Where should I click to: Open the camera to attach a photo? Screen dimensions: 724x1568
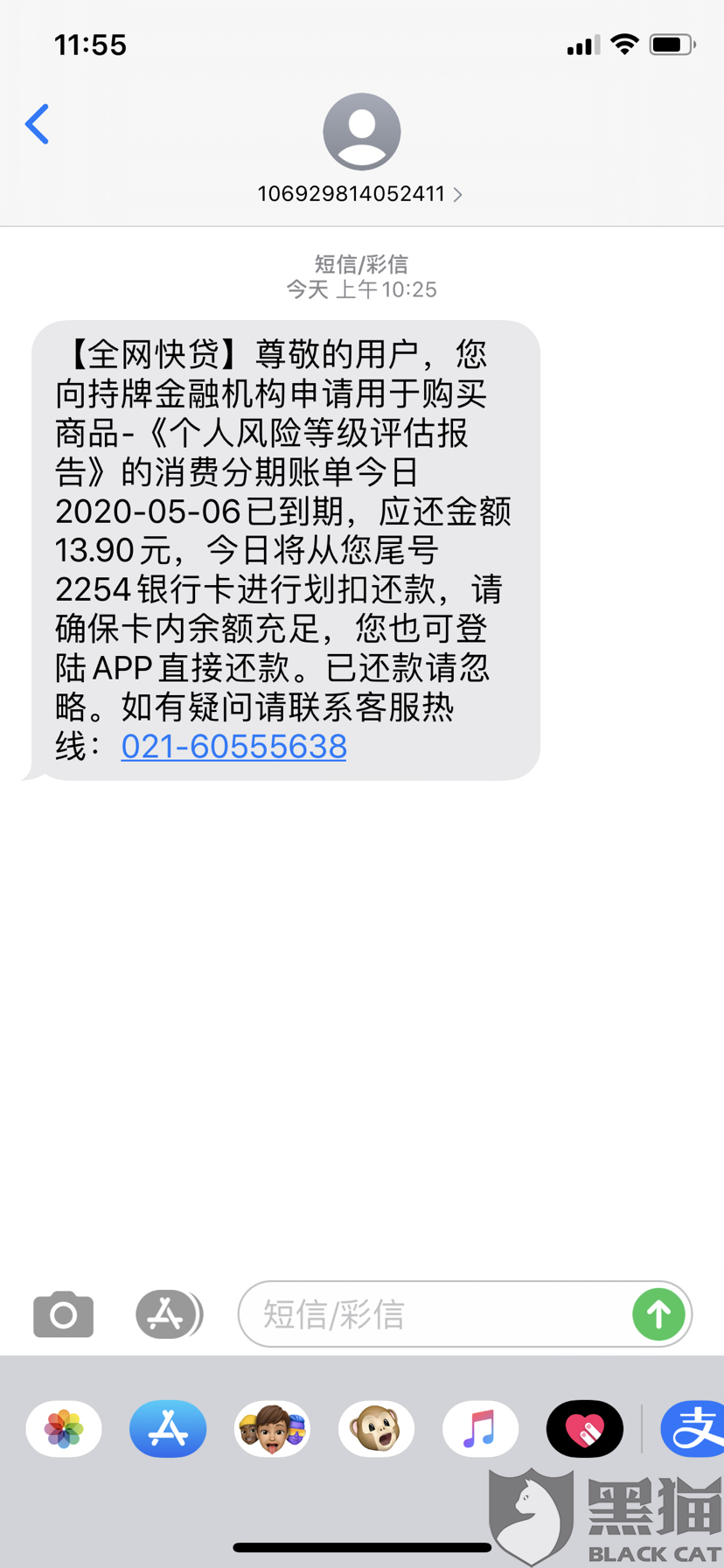coord(63,1314)
